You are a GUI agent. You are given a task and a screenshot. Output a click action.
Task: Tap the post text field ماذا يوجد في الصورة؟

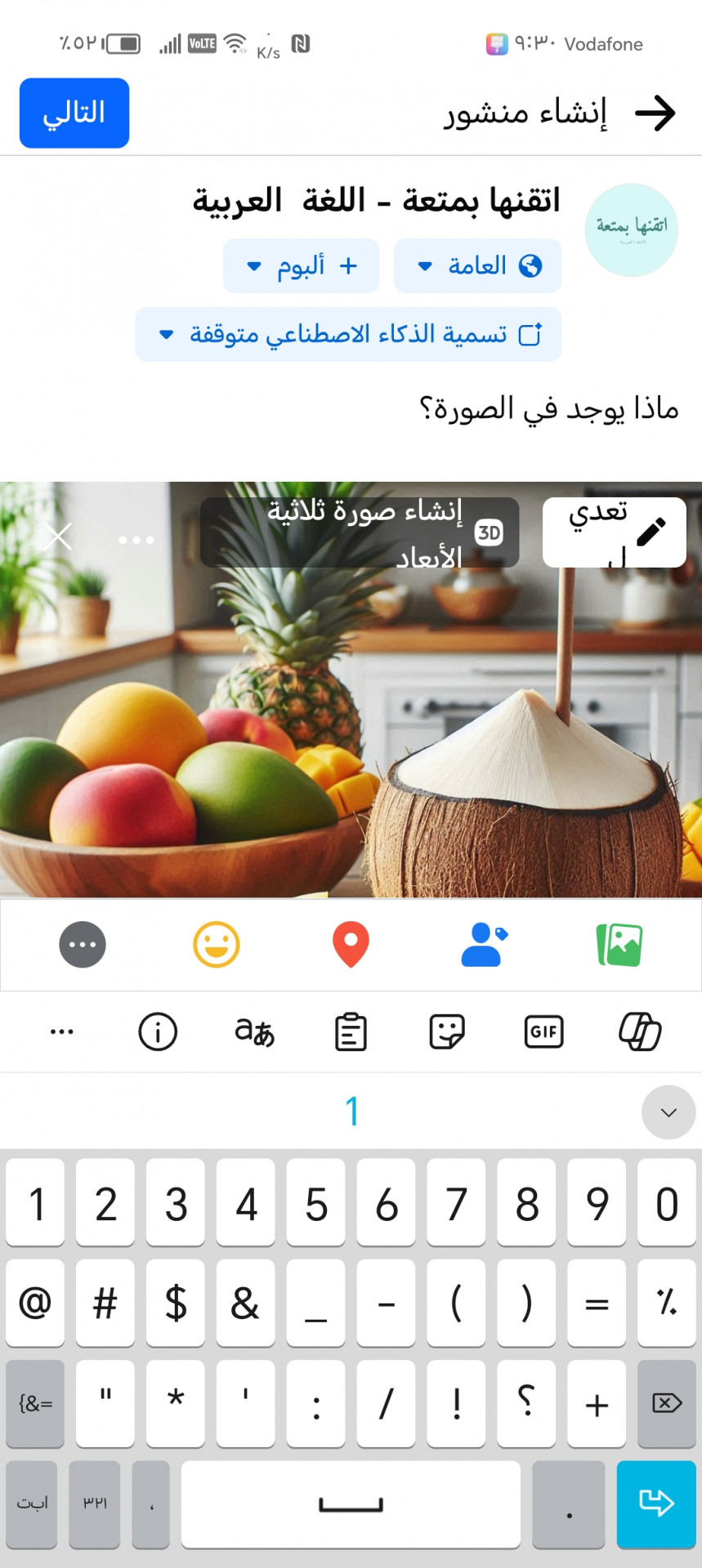click(x=548, y=408)
